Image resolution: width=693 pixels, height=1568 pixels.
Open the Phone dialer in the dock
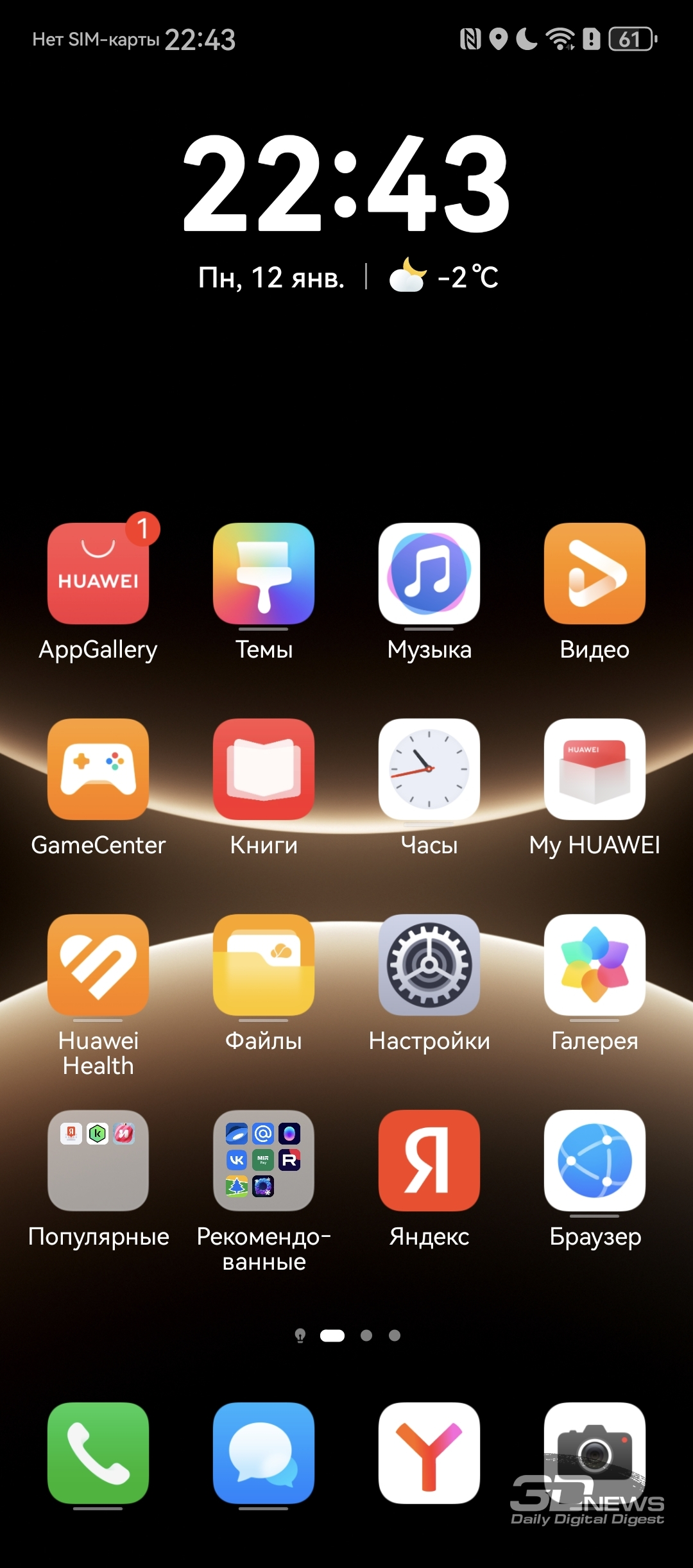[x=98, y=1453]
